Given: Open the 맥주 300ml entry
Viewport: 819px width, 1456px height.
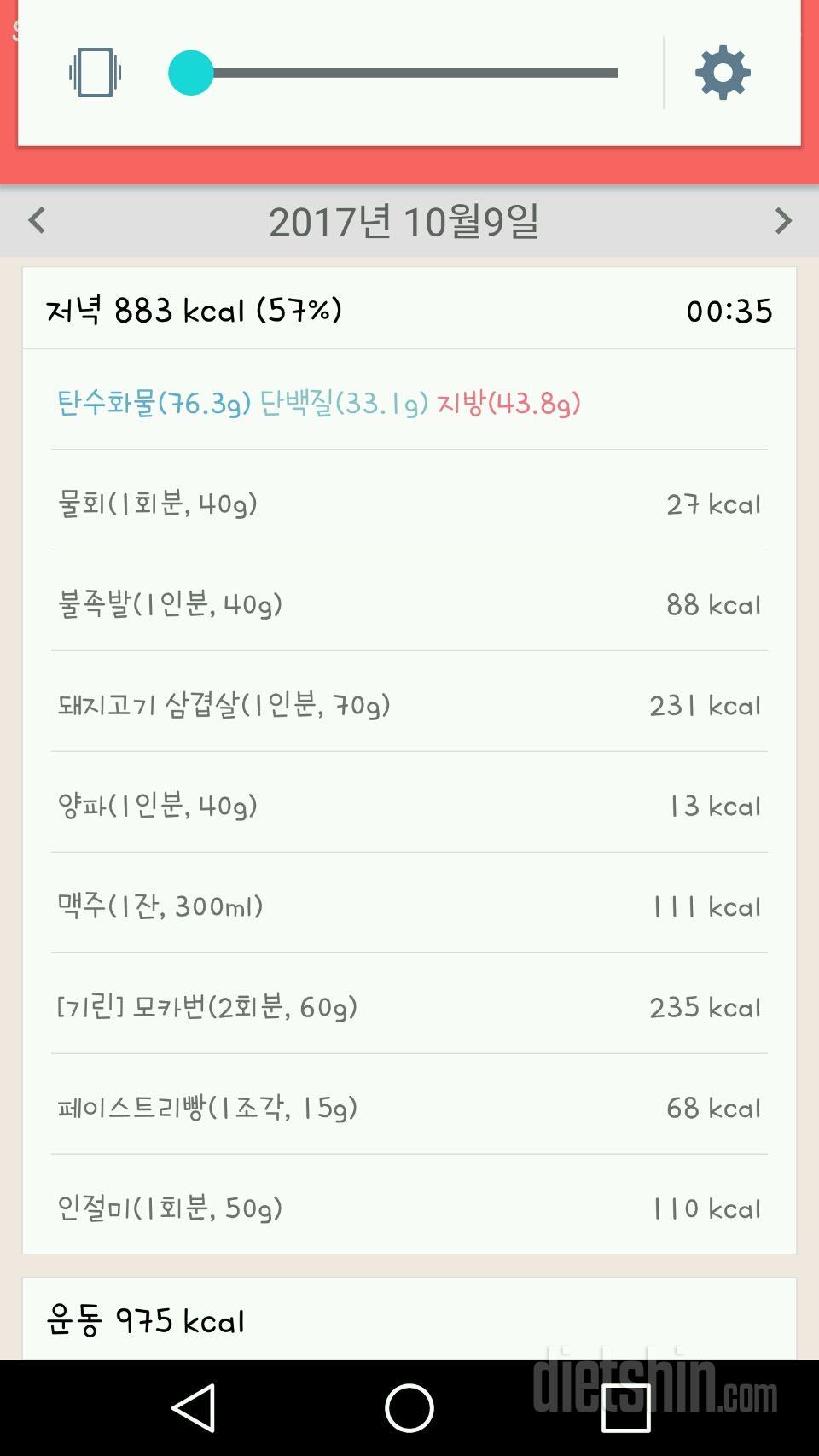Looking at the screenshot, I should point(409,906).
